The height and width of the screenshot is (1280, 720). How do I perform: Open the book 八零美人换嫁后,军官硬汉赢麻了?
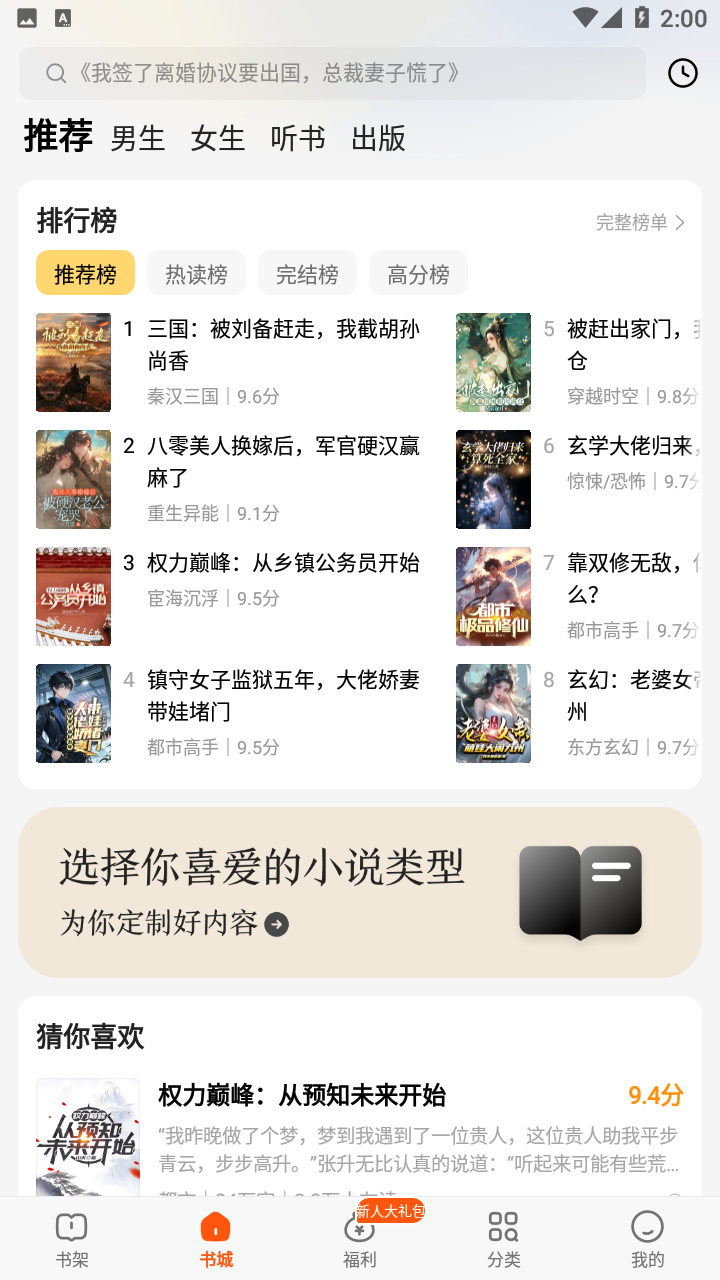pyautogui.click(x=283, y=462)
